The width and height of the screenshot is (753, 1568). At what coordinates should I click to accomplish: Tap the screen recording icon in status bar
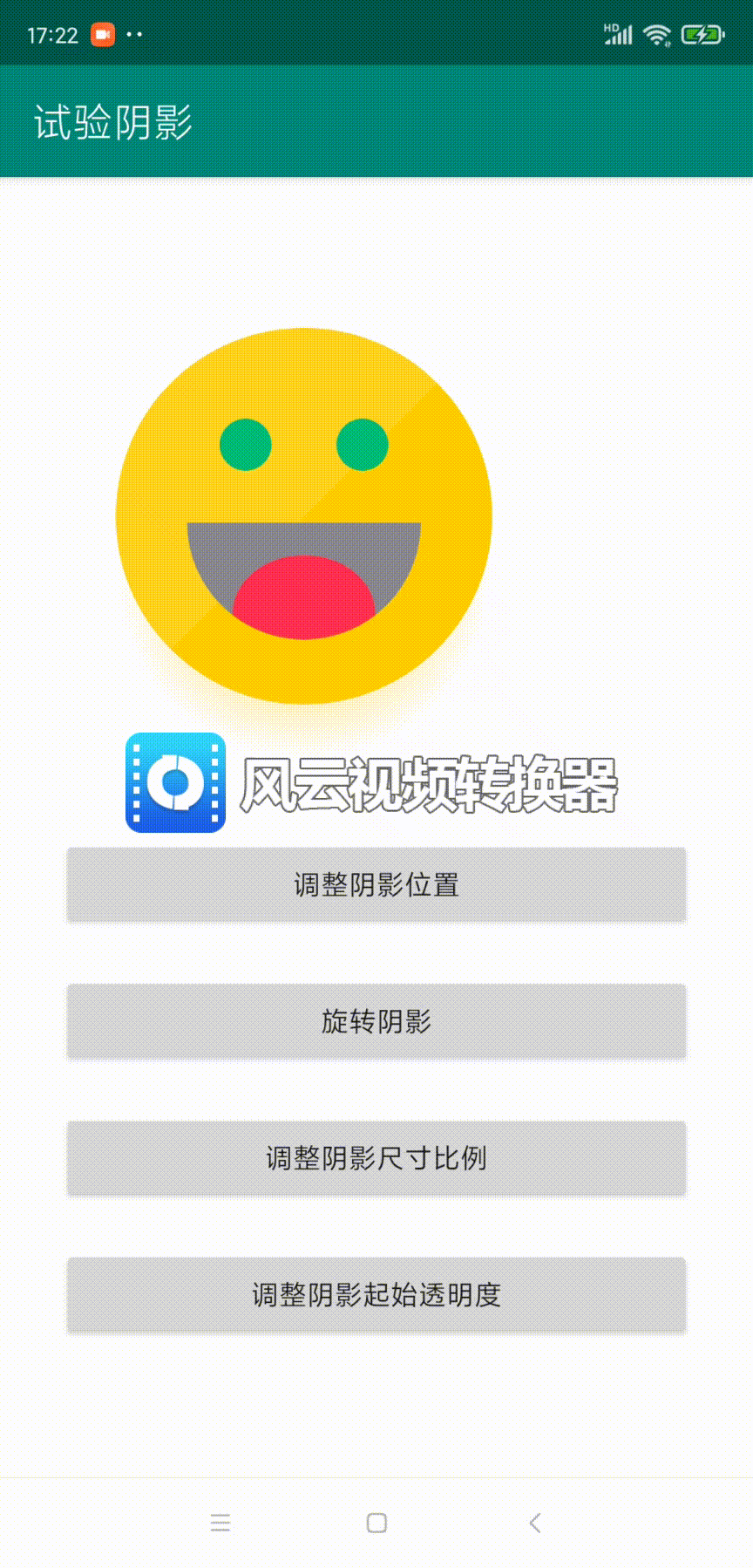pyautogui.click(x=102, y=34)
